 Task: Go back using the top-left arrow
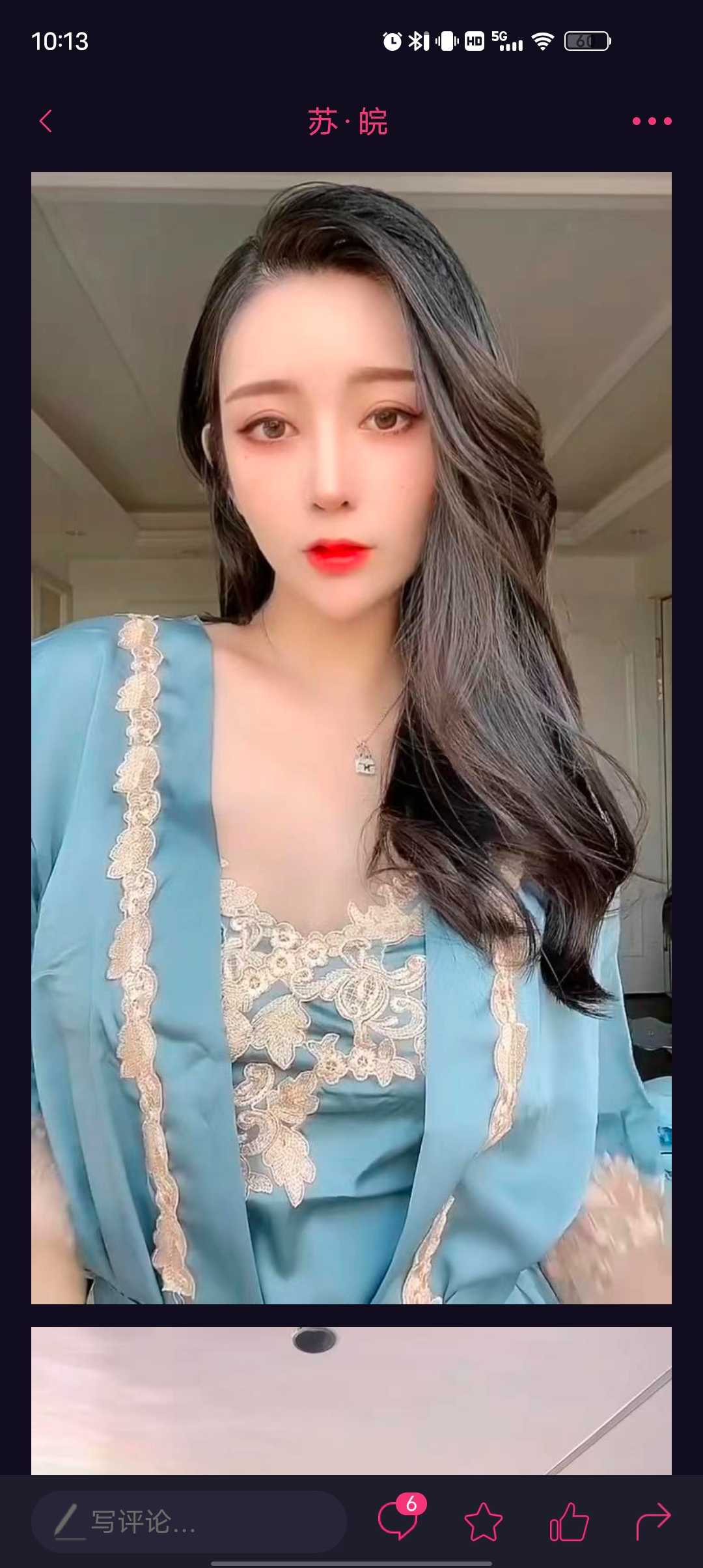(46, 121)
